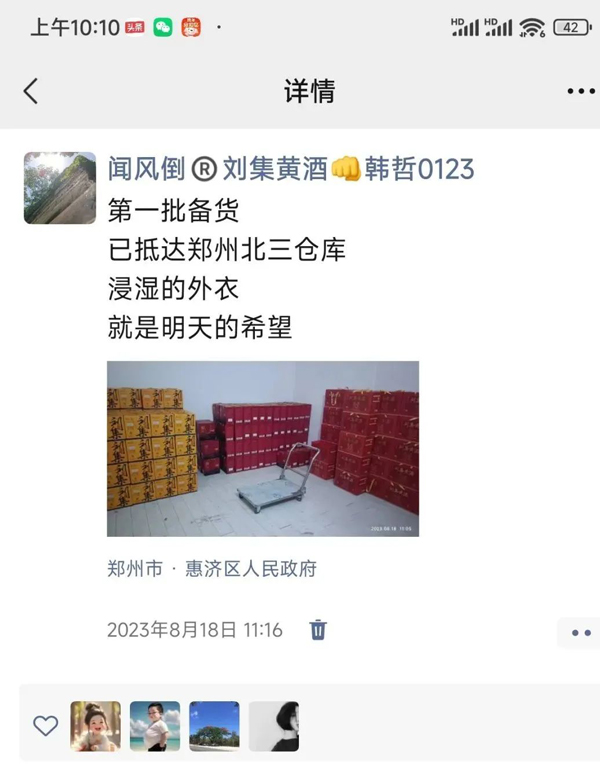Delete this post with the trash icon
The width and height of the screenshot is (600, 764).
point(318,630)
